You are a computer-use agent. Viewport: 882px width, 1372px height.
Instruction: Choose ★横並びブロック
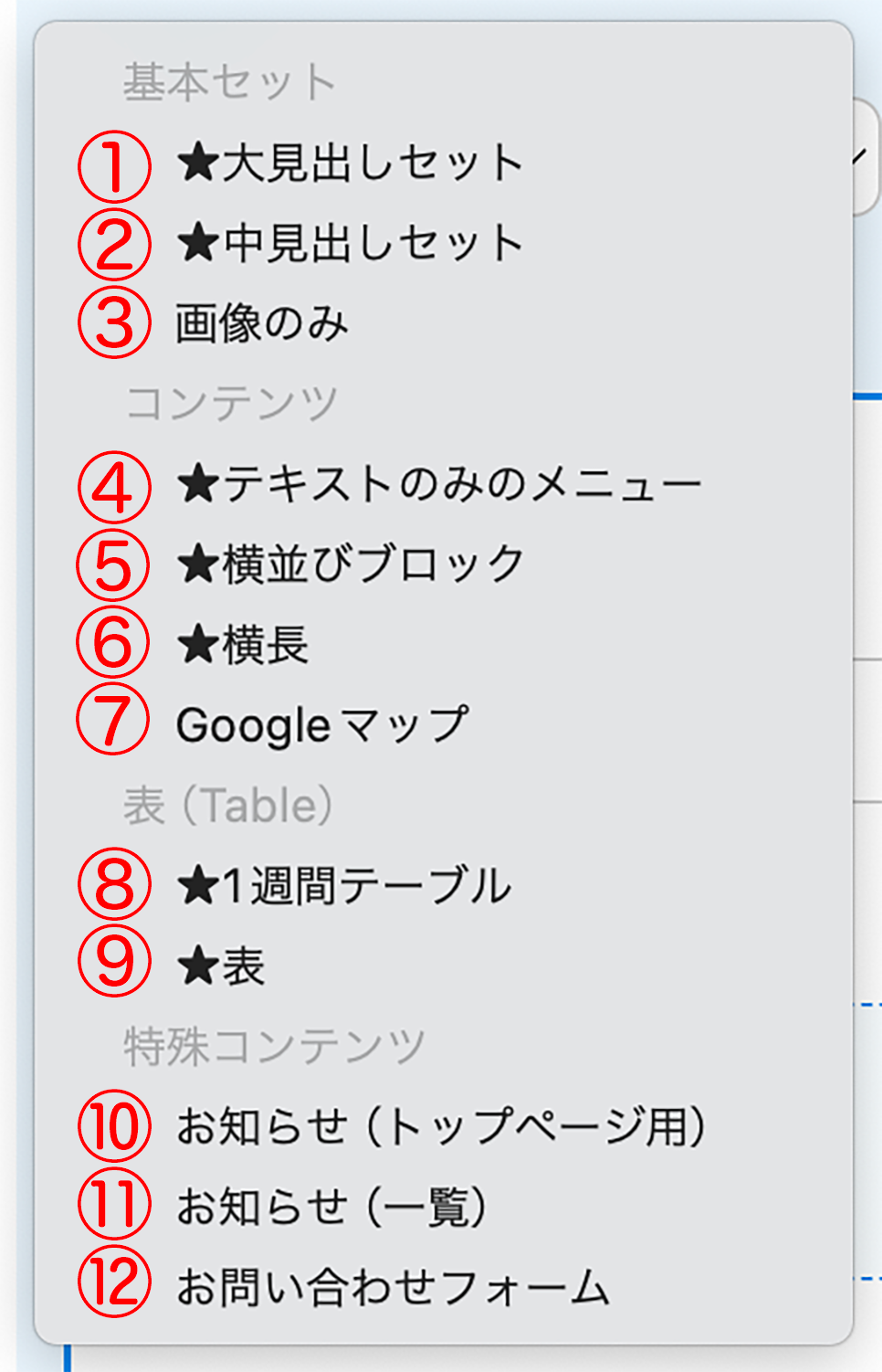(351, 565)
